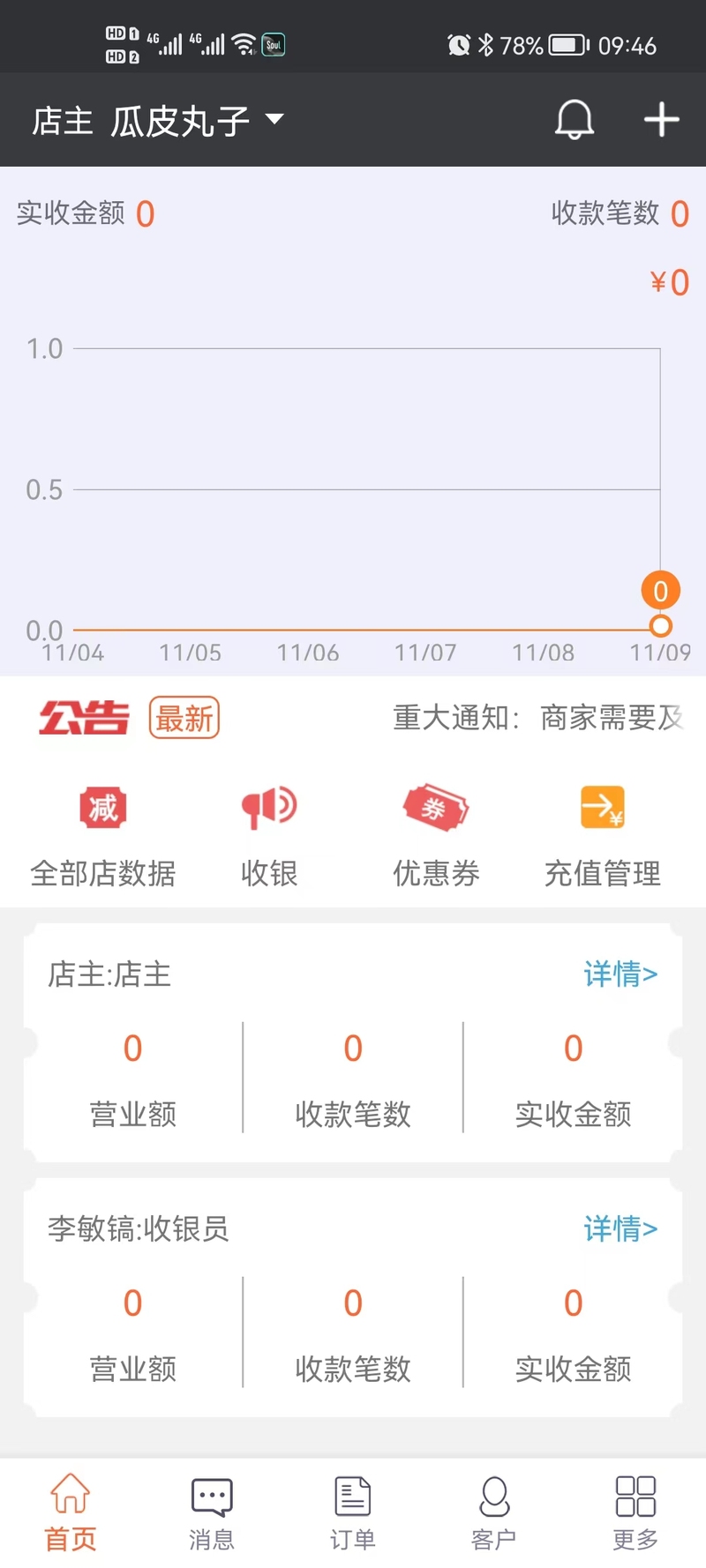The width and height of the screenshot is (706, 1568).
Task: Select the 首页 home tab
Action: click(71, 1513)
